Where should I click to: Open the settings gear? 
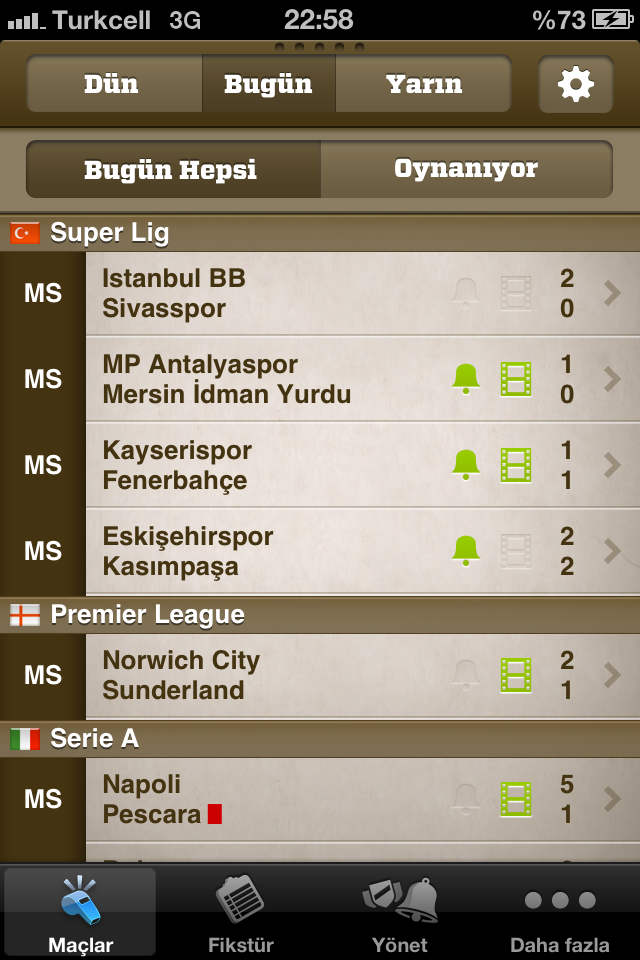pyautogui.click(x=575, y=84)
